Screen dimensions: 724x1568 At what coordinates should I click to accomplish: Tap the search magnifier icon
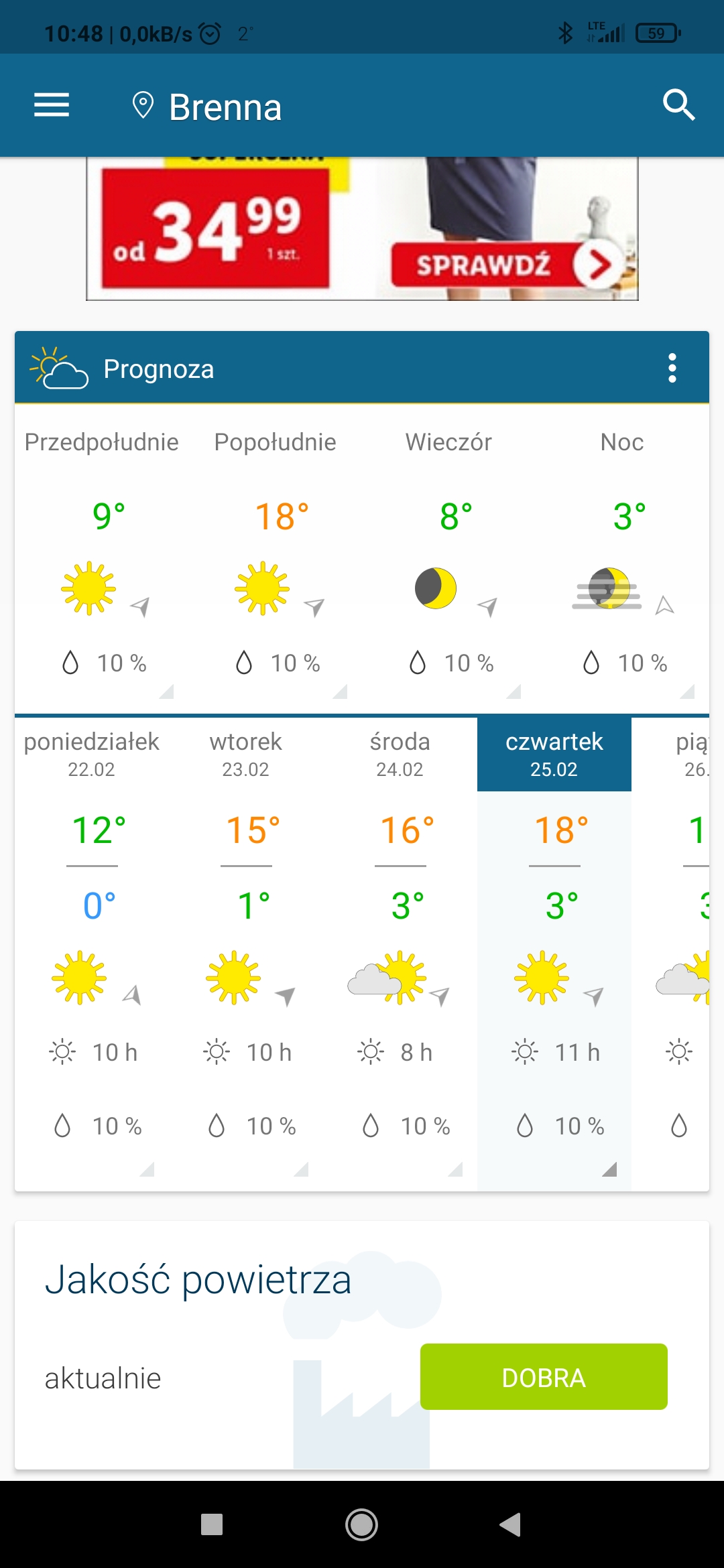click(x=678, y=105)
